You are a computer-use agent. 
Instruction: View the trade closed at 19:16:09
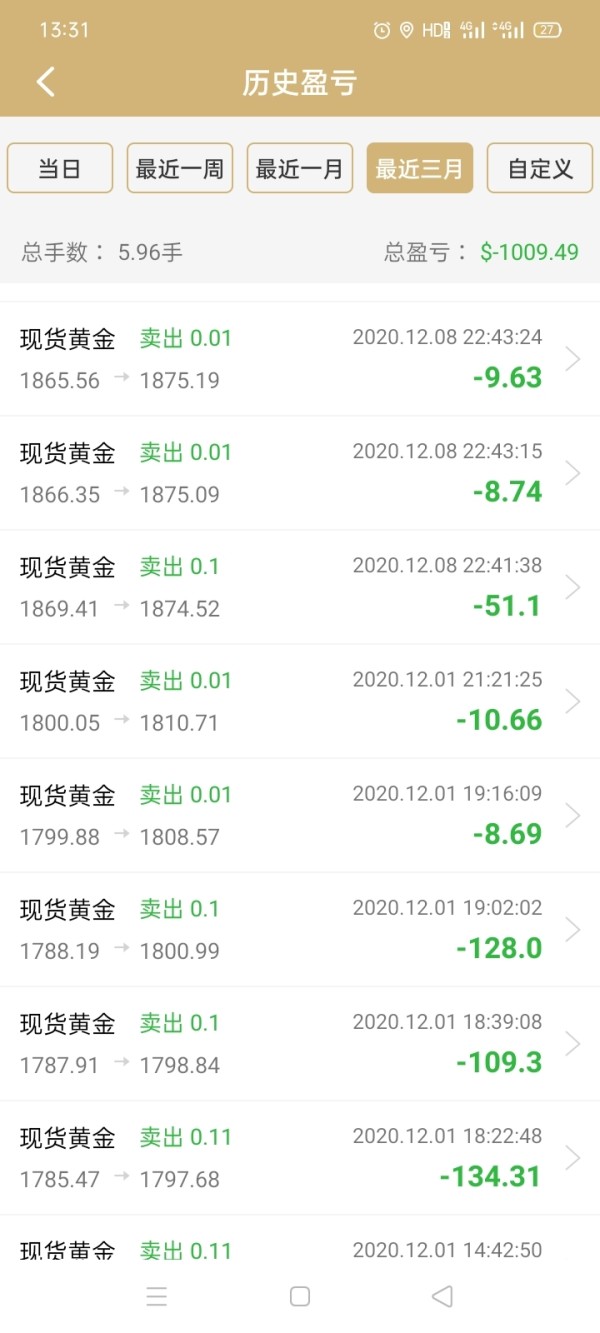click(x=300, y=815)
